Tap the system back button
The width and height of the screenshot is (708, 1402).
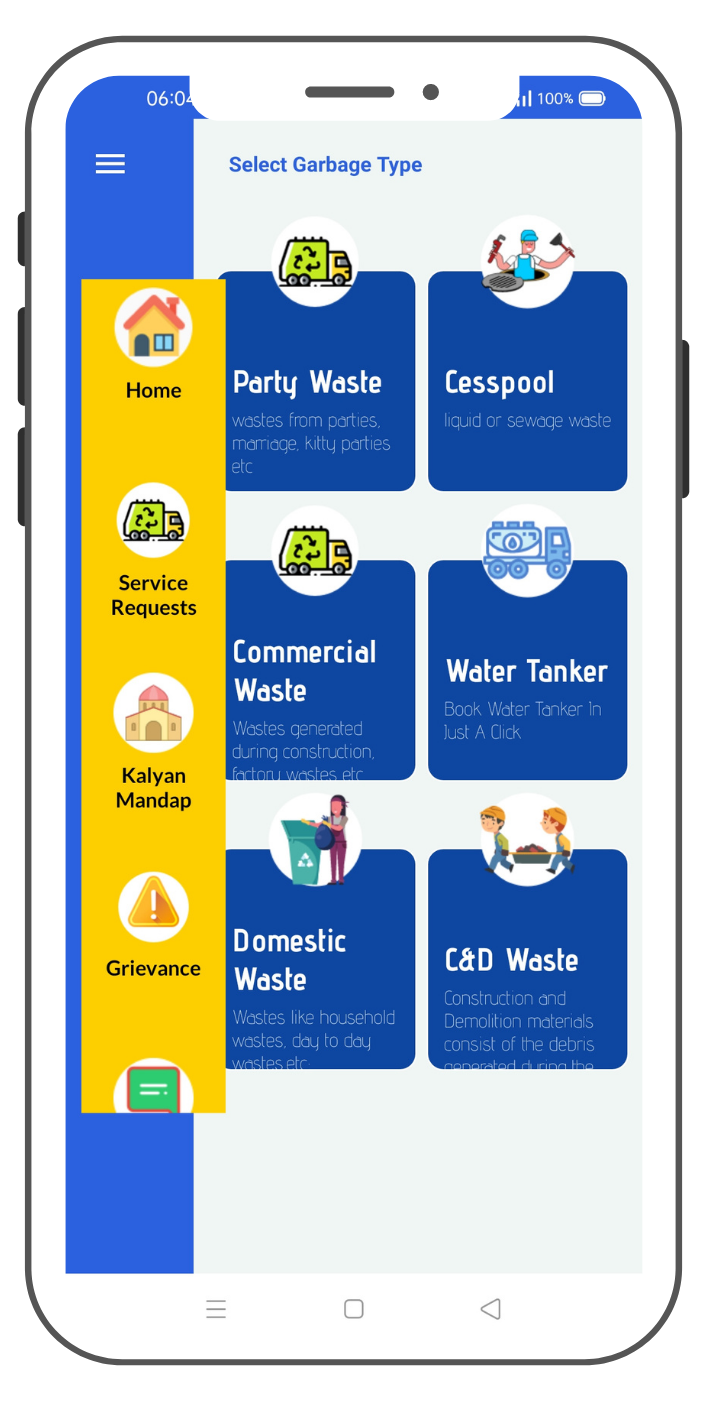[490, 1309]
